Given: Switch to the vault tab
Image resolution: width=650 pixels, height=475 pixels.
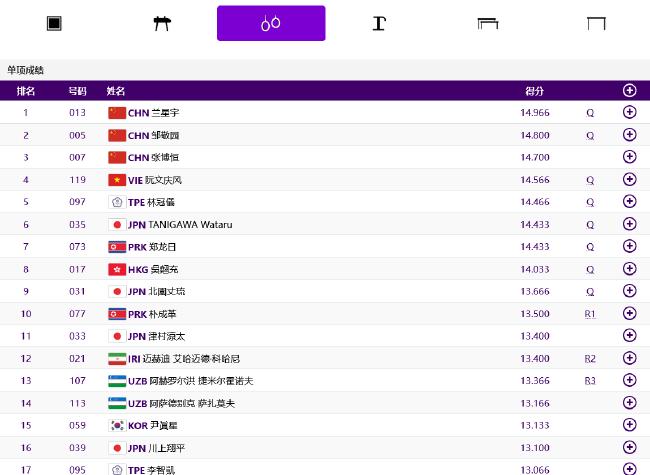Looking at the screenshot, I should (x=379, y=23).
